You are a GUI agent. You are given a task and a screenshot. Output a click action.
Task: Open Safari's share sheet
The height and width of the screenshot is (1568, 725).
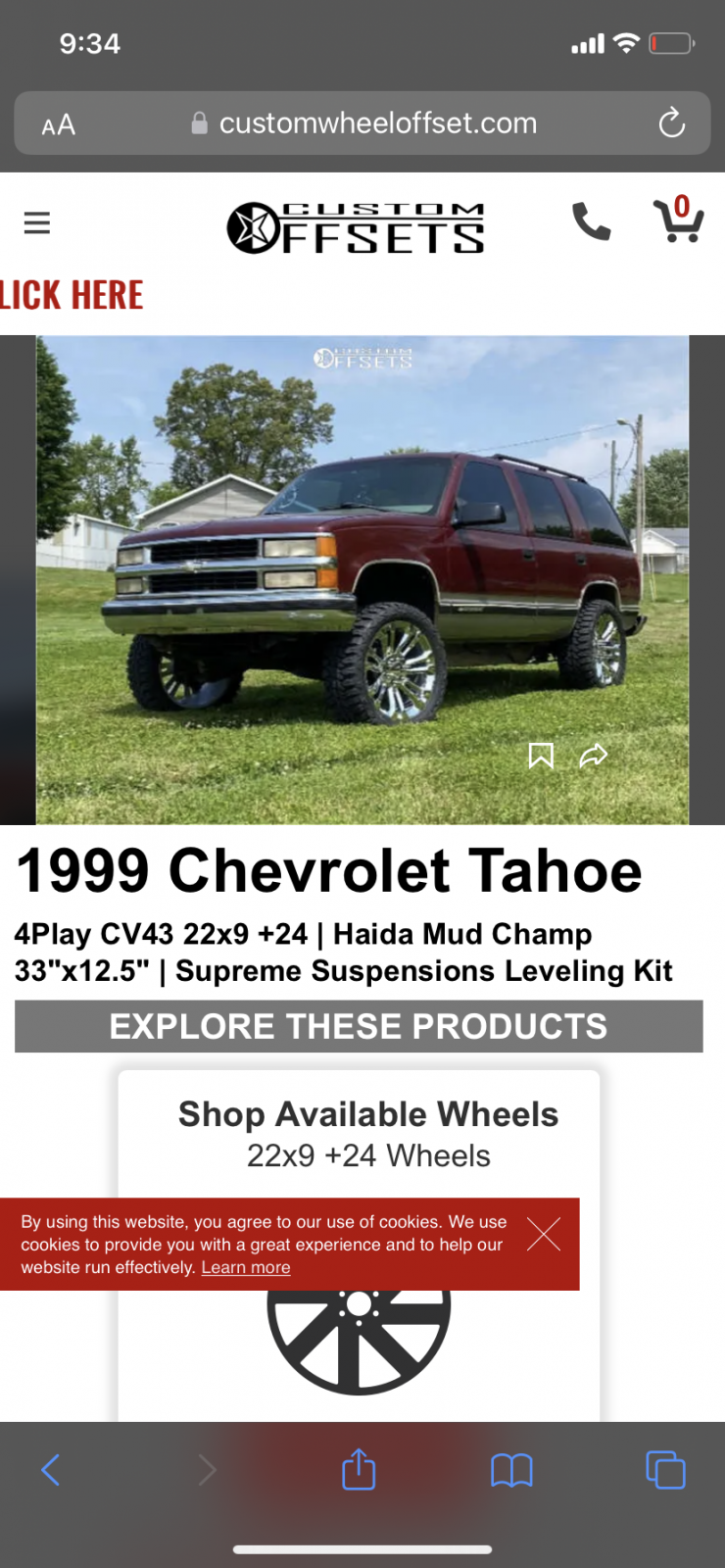pyautogui.click(x=359, y=1470)
